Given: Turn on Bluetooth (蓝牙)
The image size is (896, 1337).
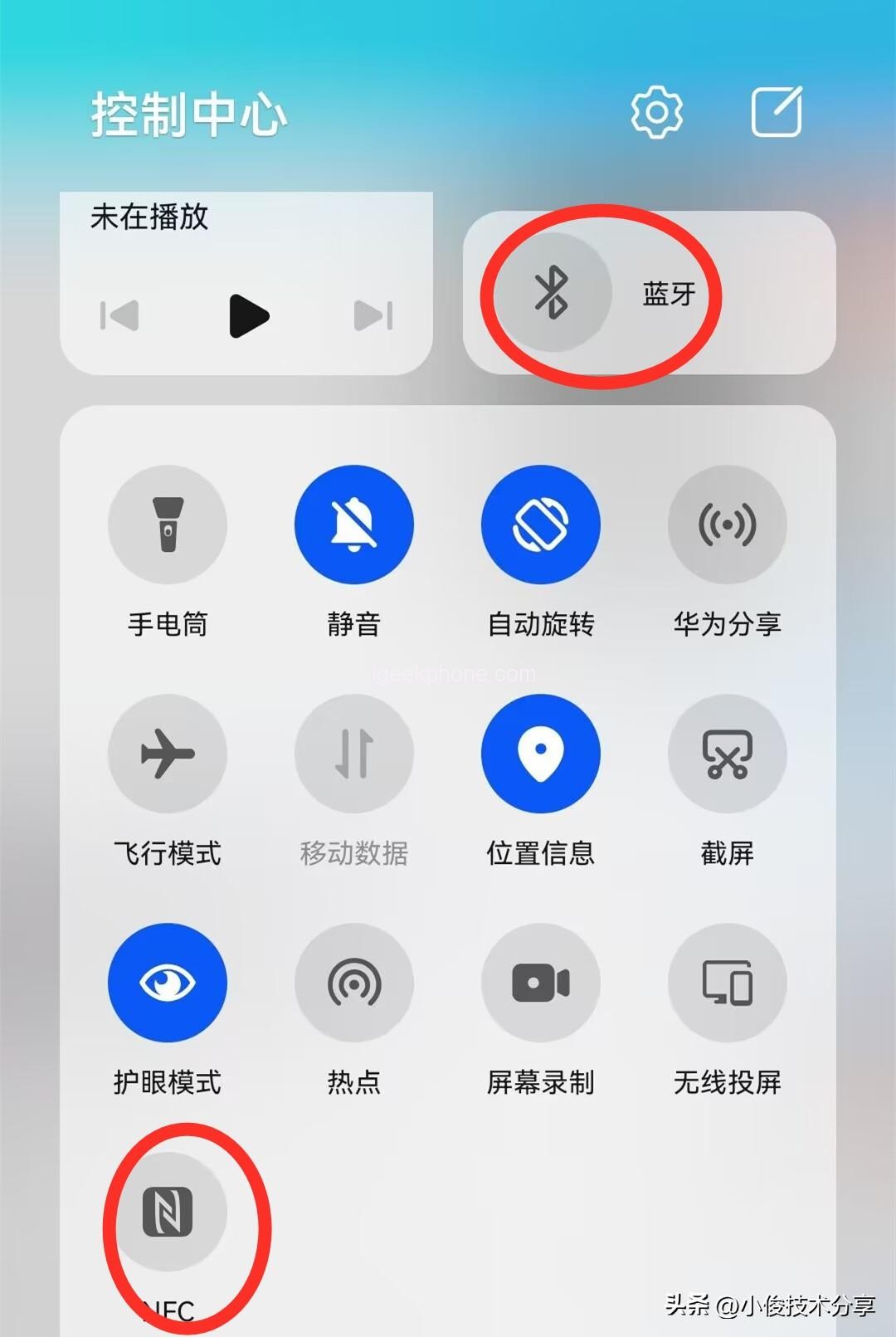Looking at the screenshot, I should 552,292.
